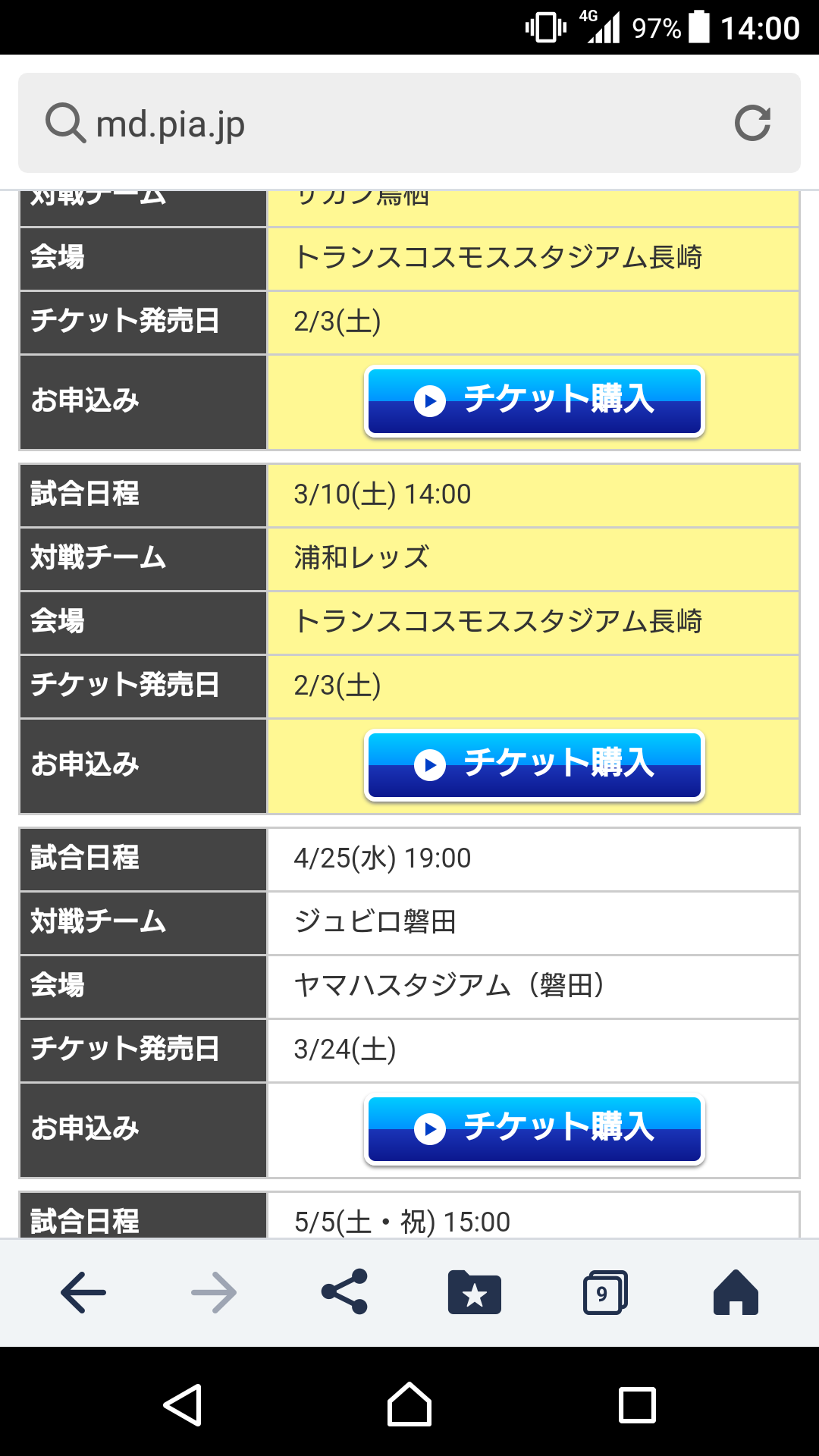Share this page

(344, 1292)
